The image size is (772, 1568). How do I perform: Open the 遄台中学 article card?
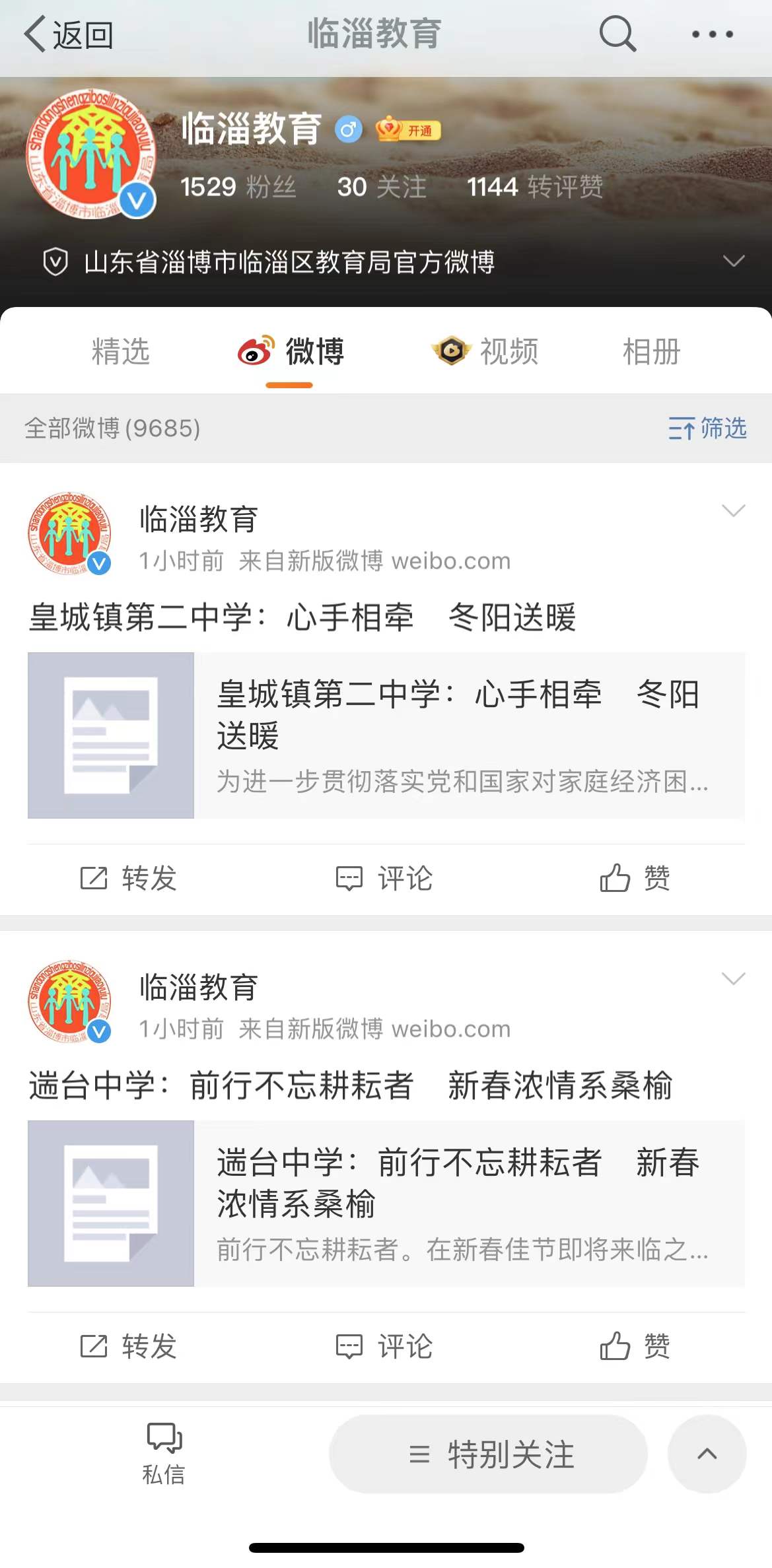pos(386,1203)
